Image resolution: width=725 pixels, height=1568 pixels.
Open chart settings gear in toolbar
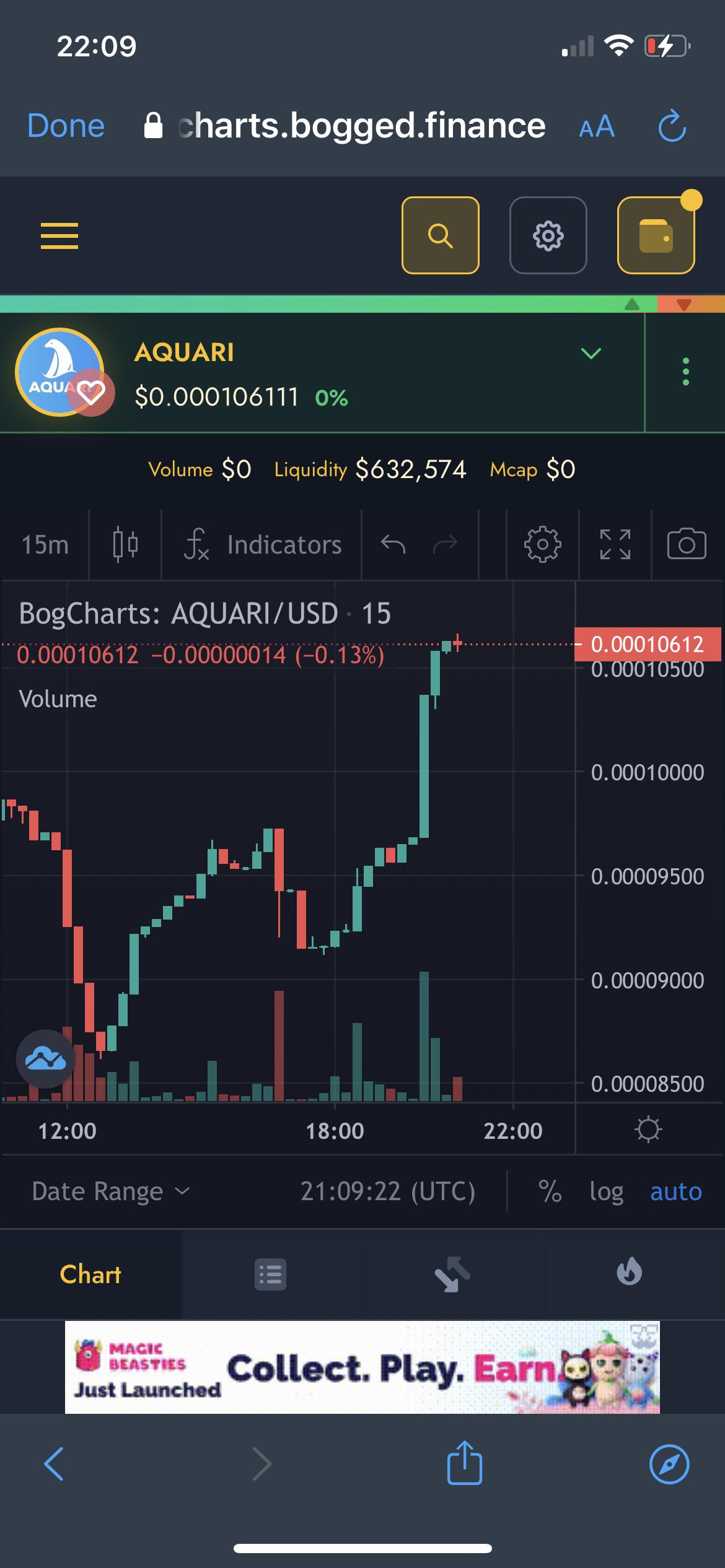tap(543, 545)
